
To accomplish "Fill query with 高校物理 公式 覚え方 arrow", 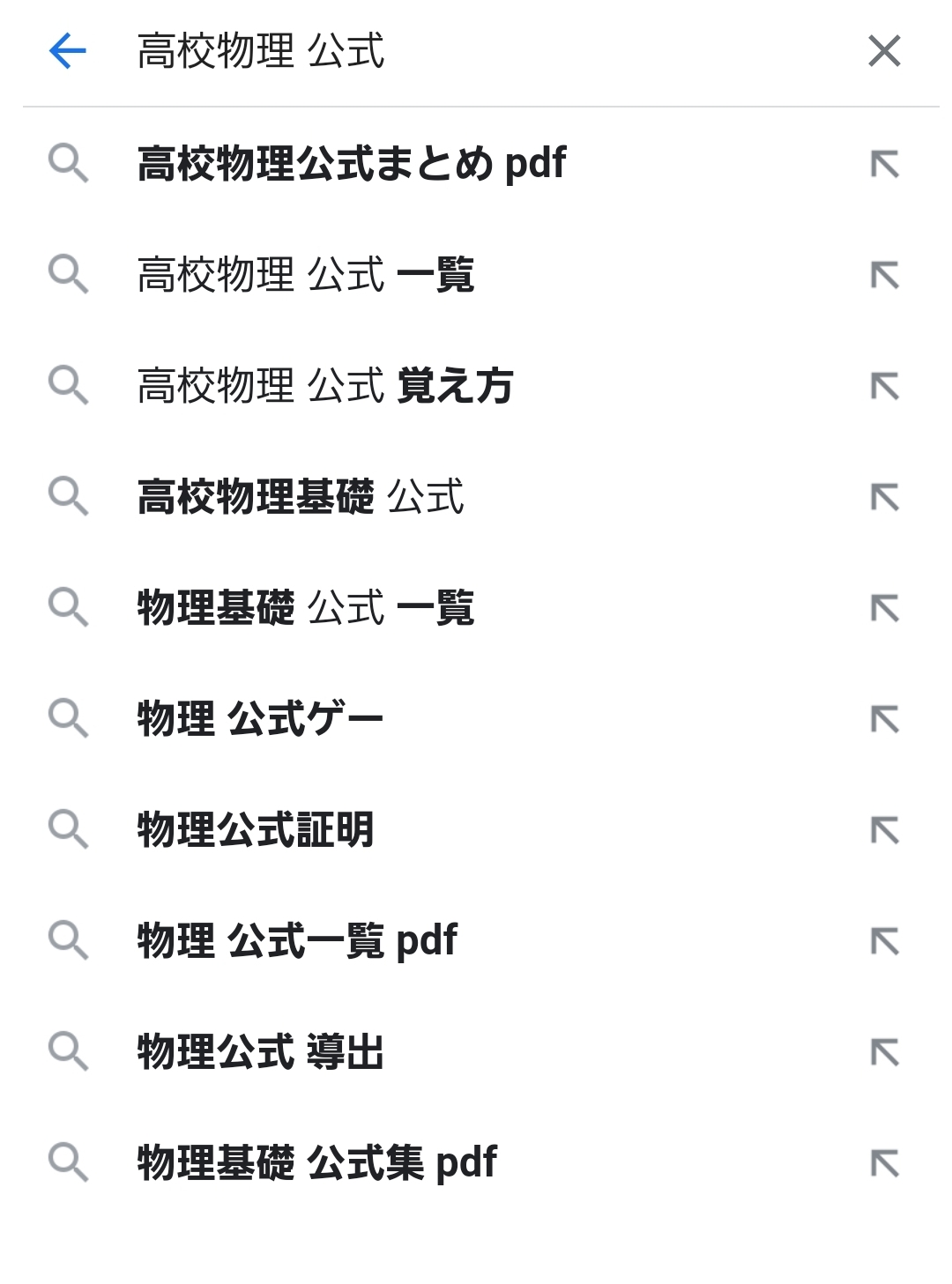I will click(884, 386).
